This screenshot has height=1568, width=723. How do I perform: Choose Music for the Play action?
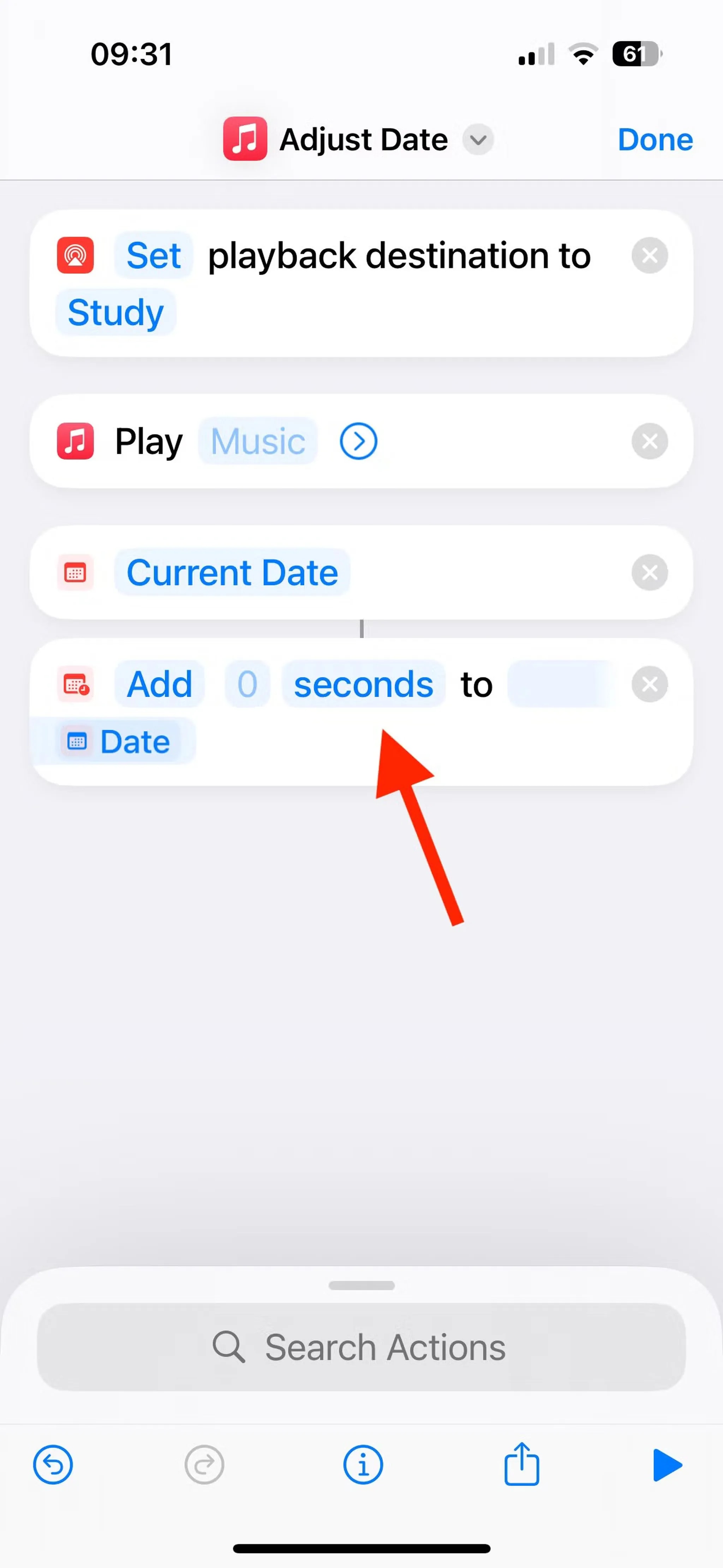point(258,441)
